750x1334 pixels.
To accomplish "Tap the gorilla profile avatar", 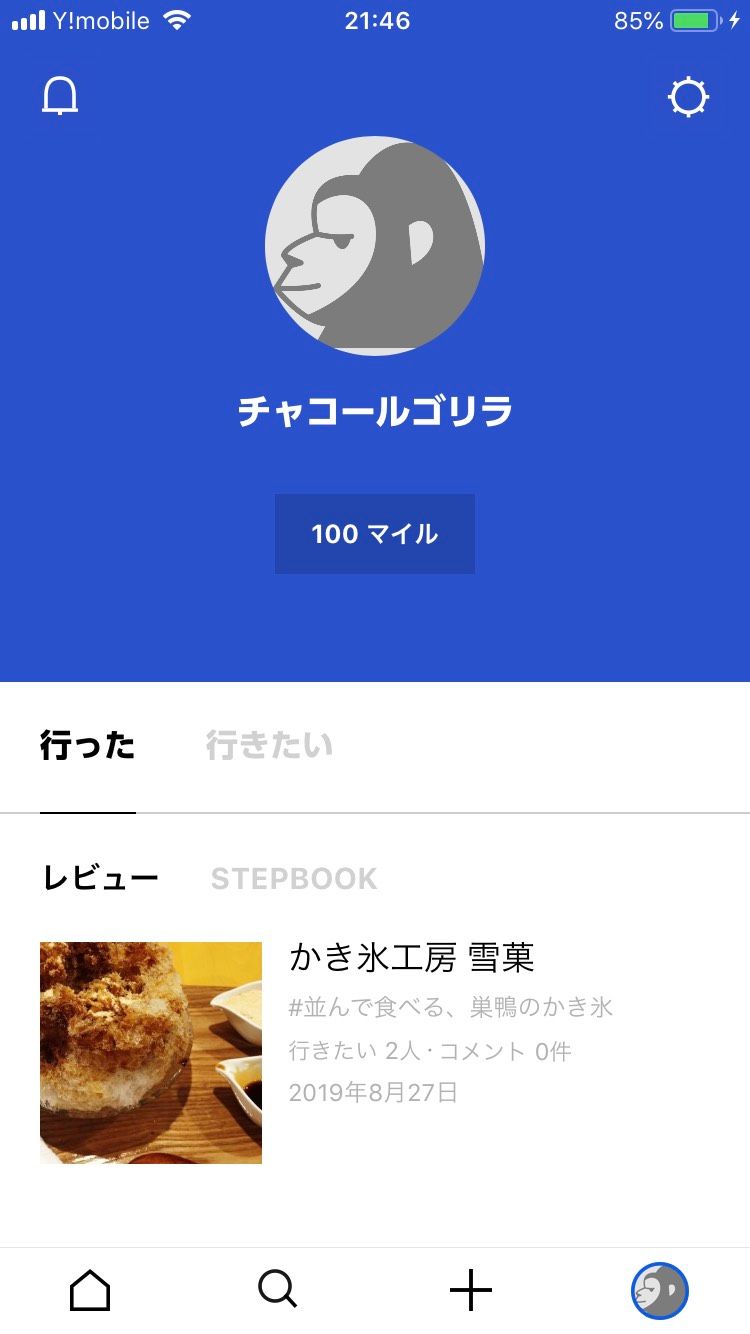I will coord(375,246).
